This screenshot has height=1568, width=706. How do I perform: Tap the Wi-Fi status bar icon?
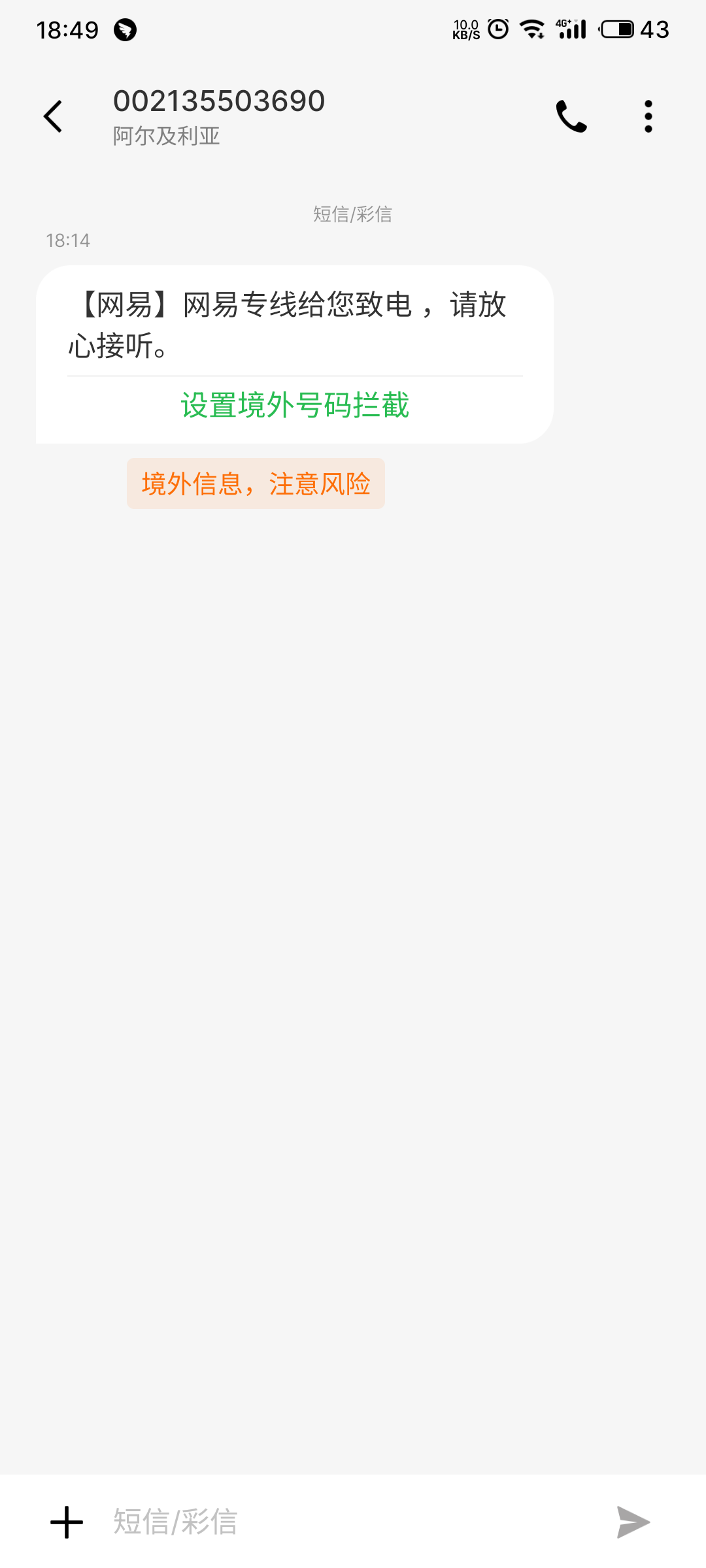[x=531, y=29]
